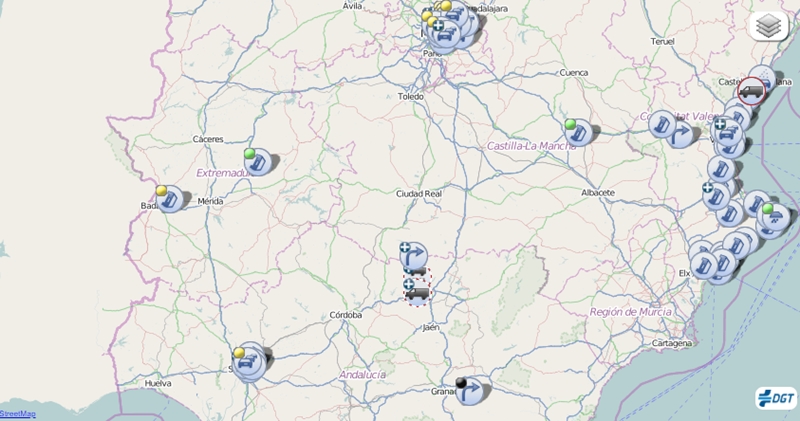Image resolution: width=800 pixels, height=421 pixels.
Task: Open the green-dot marker east of Cuenca
Action: point(578,131)
